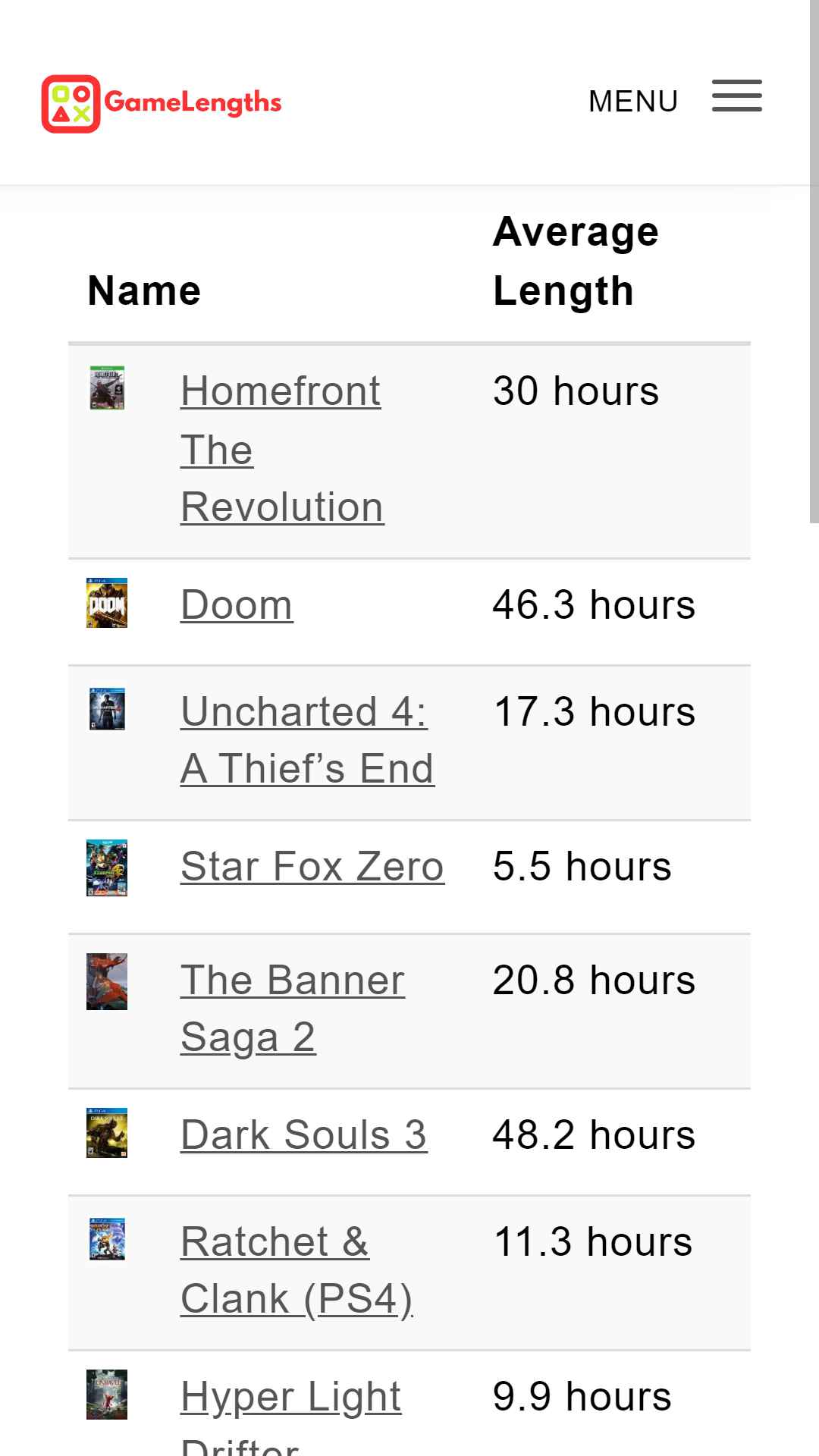The image size is (819, 1456).
Task: Go to GameLengths home via logo
Action: tap(162, 104)
